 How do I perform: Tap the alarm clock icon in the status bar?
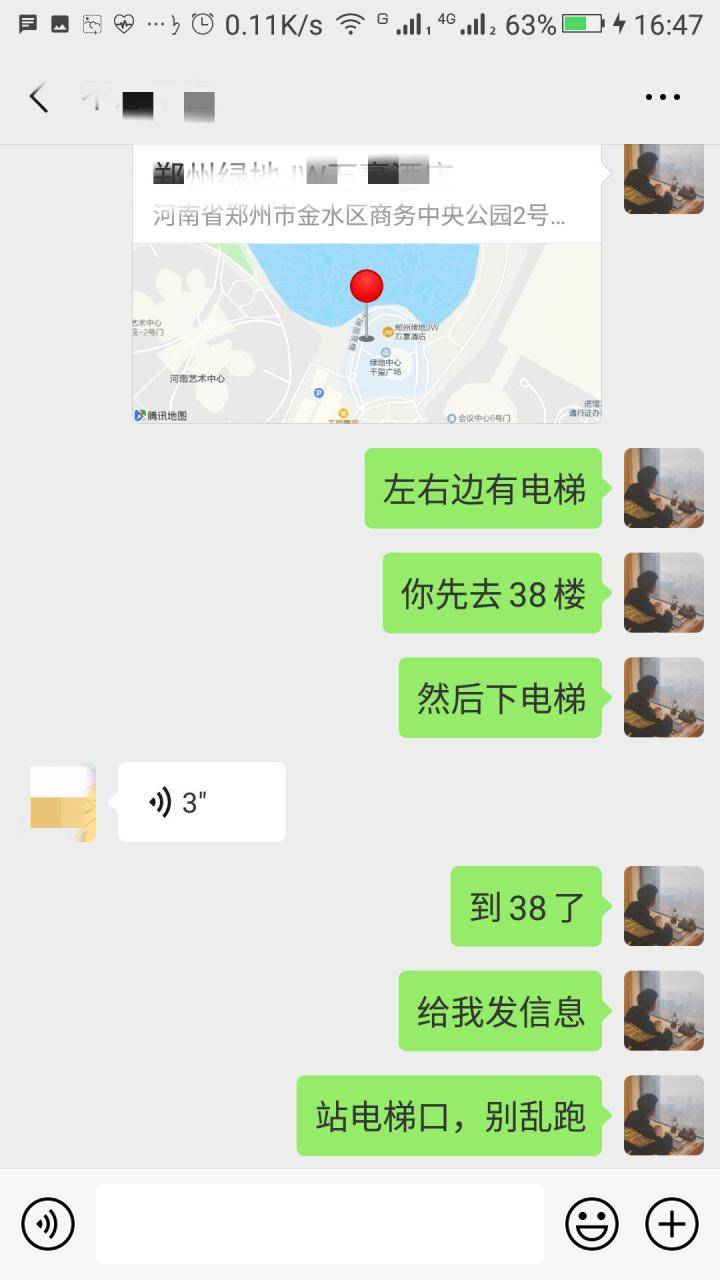(203, 22)
